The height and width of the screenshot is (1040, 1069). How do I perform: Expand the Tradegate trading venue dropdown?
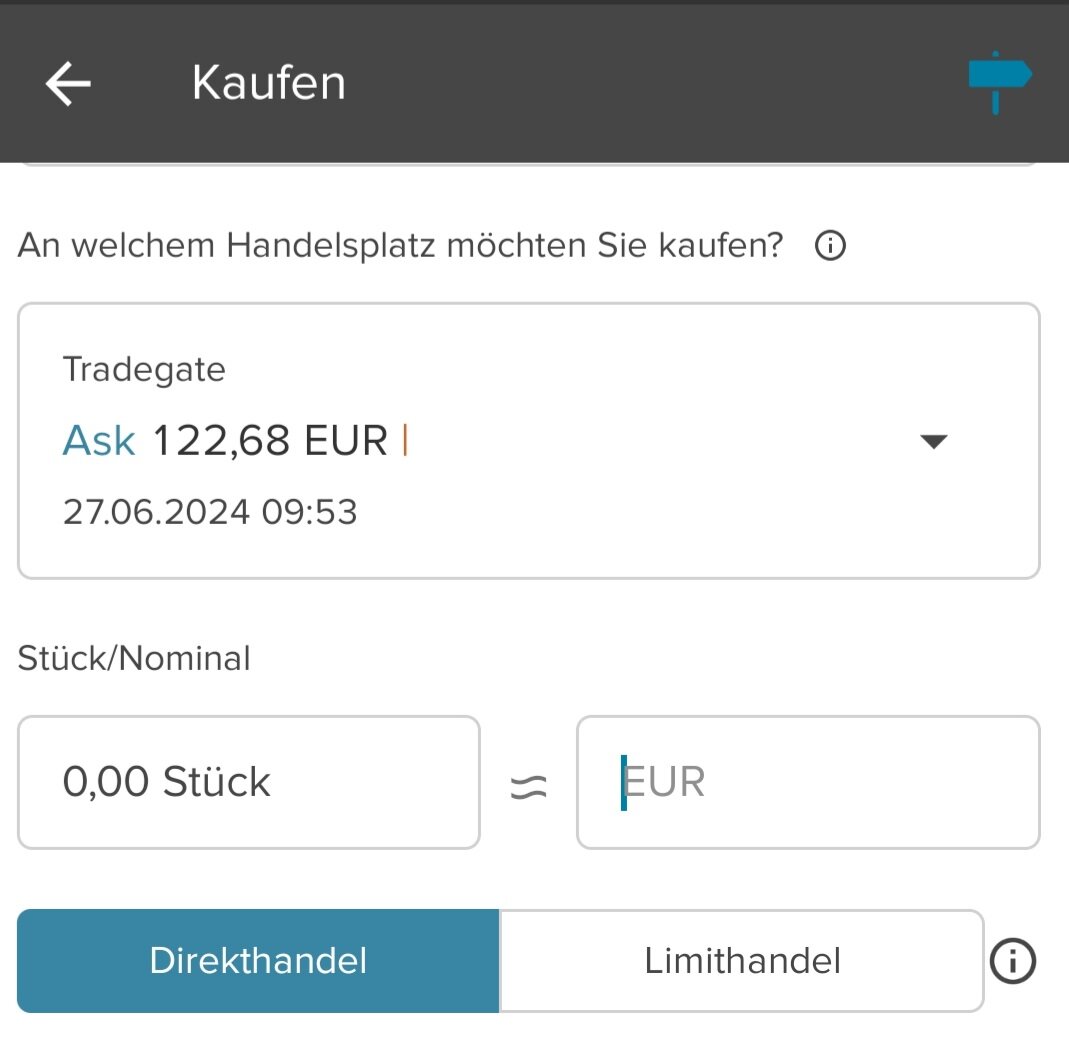932,441
